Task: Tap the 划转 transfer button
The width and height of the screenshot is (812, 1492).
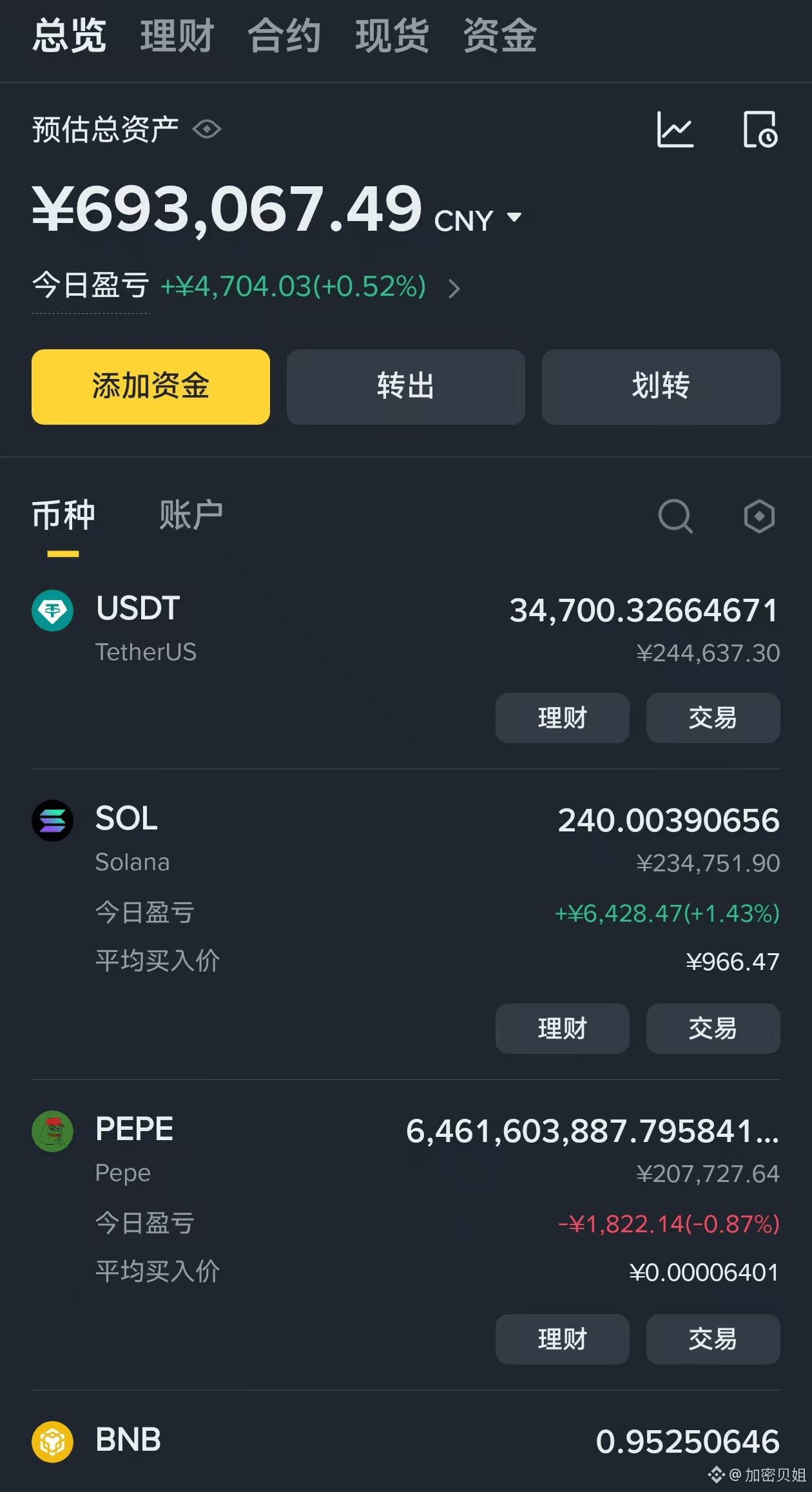Action: point(661,387)
